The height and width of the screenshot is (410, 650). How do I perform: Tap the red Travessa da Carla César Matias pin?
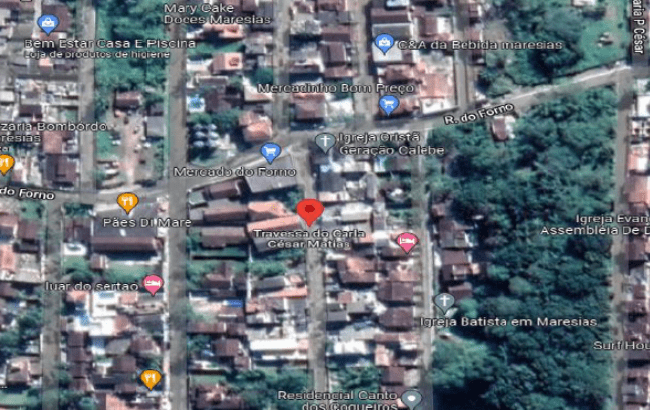coord(310,211)
